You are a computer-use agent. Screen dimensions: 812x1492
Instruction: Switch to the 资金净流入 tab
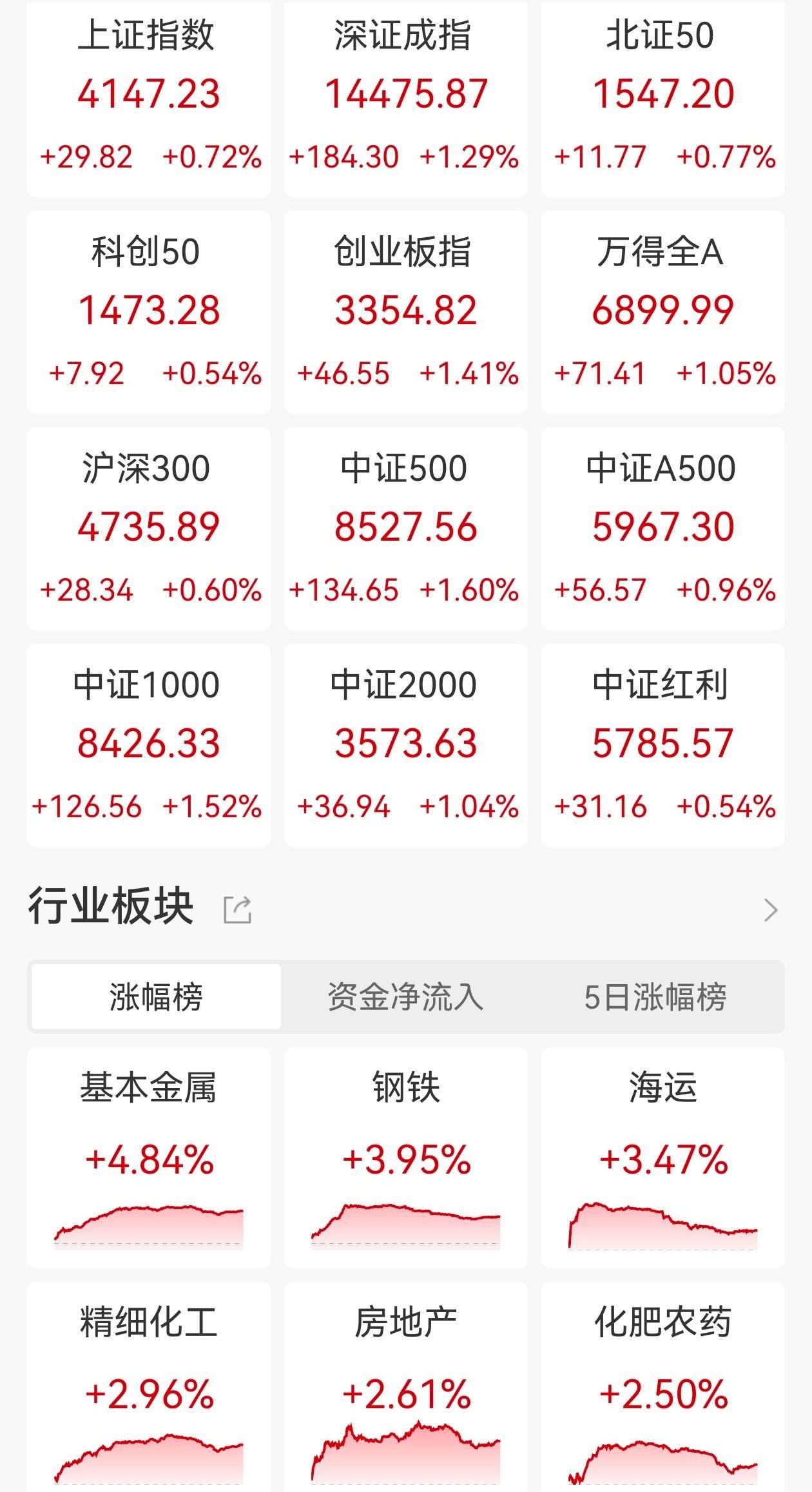pos(406,996)
